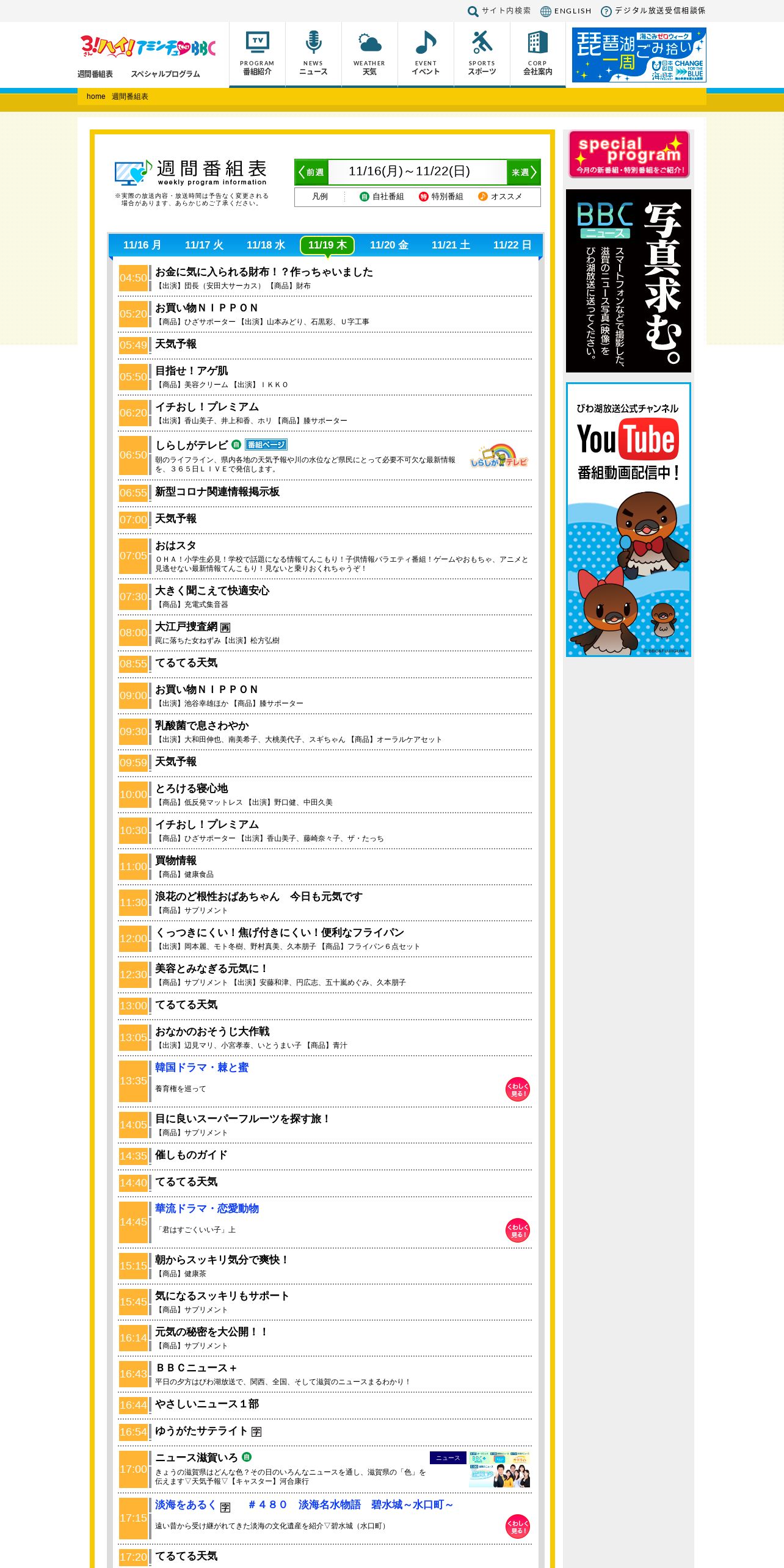Switch to the 11/20 金 schedule tab
The height and width of the screenshot is (1568, 784).
point(389,245)
